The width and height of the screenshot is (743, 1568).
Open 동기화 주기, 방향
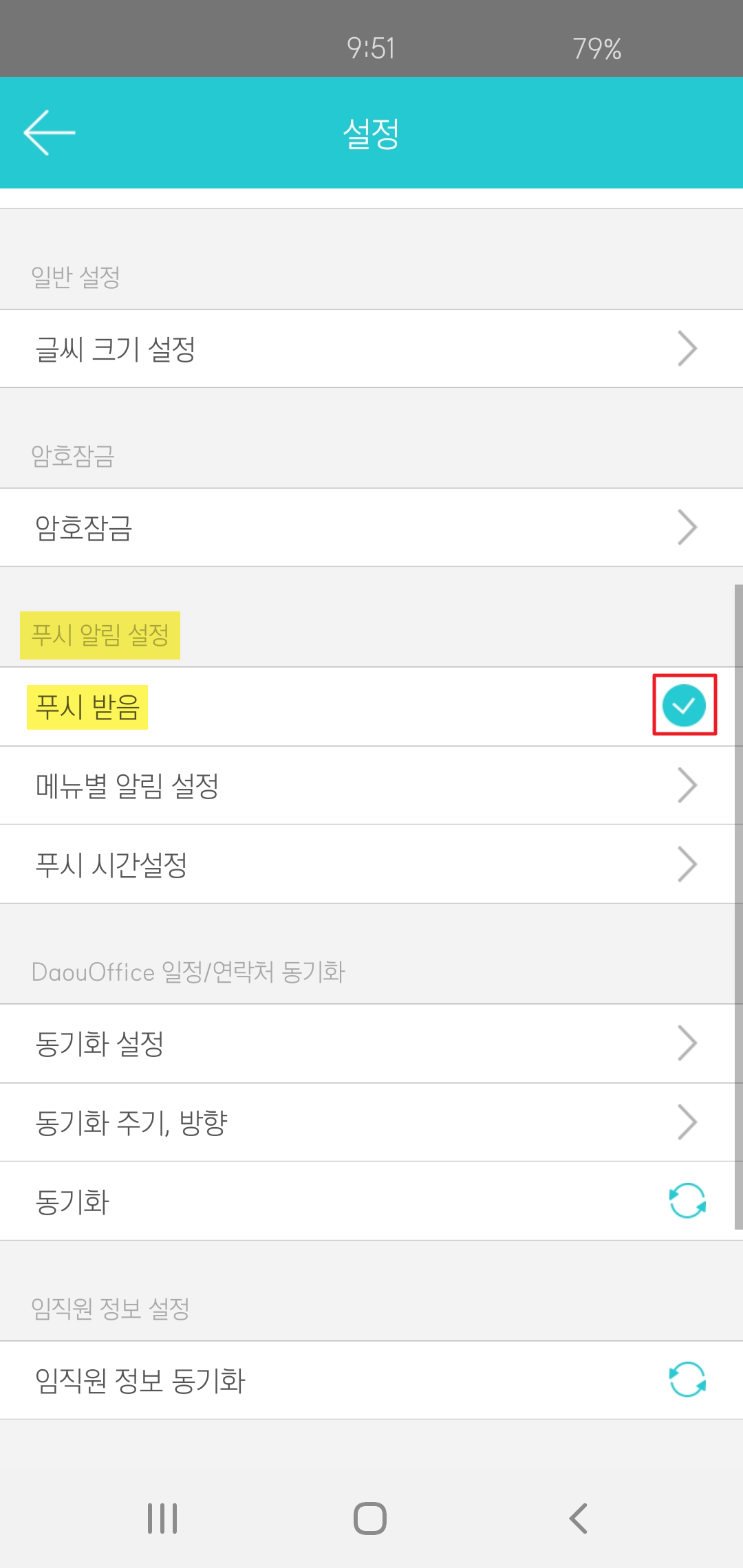371,1122
